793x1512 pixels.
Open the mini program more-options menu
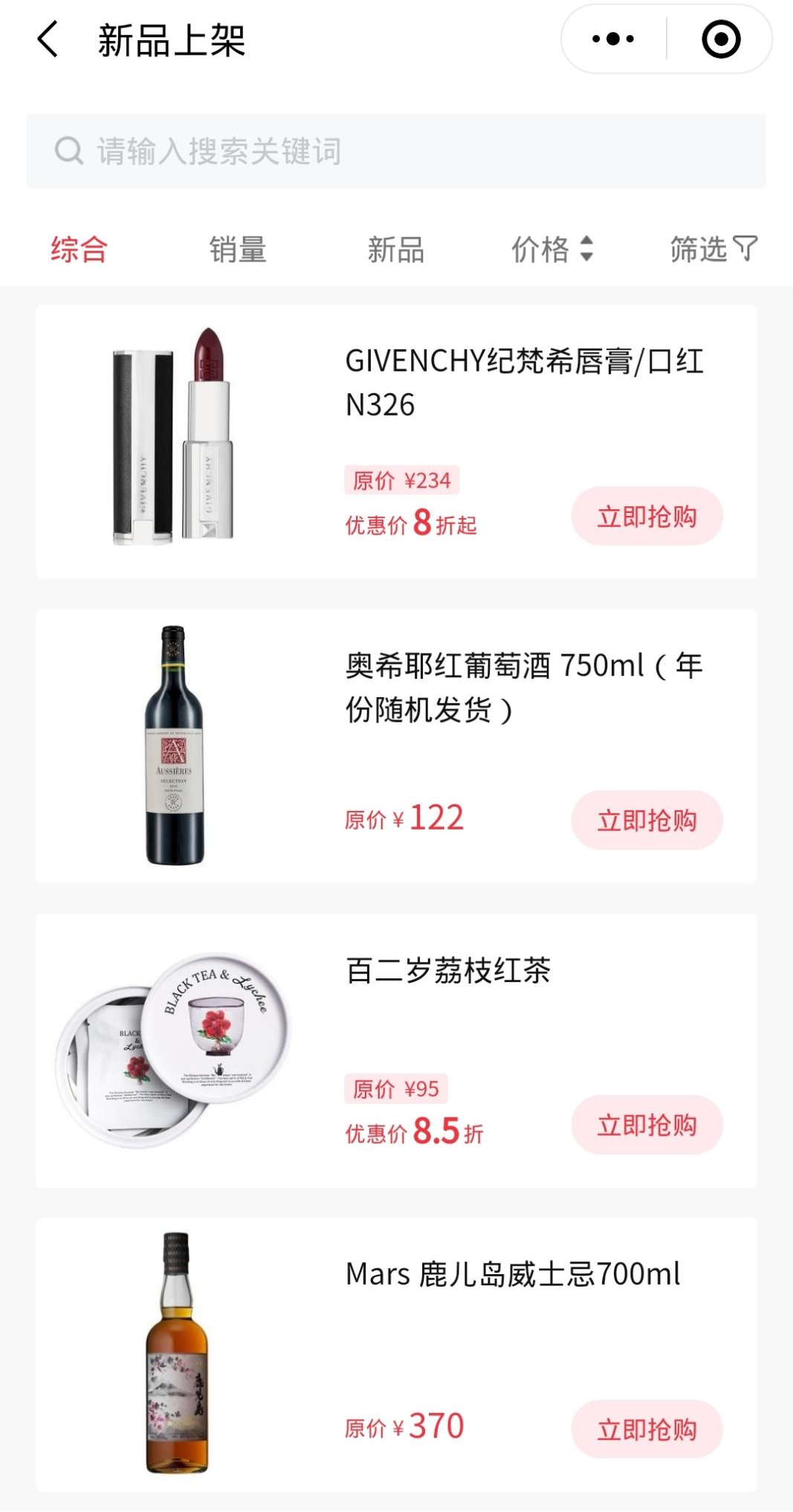pos(613,39)
